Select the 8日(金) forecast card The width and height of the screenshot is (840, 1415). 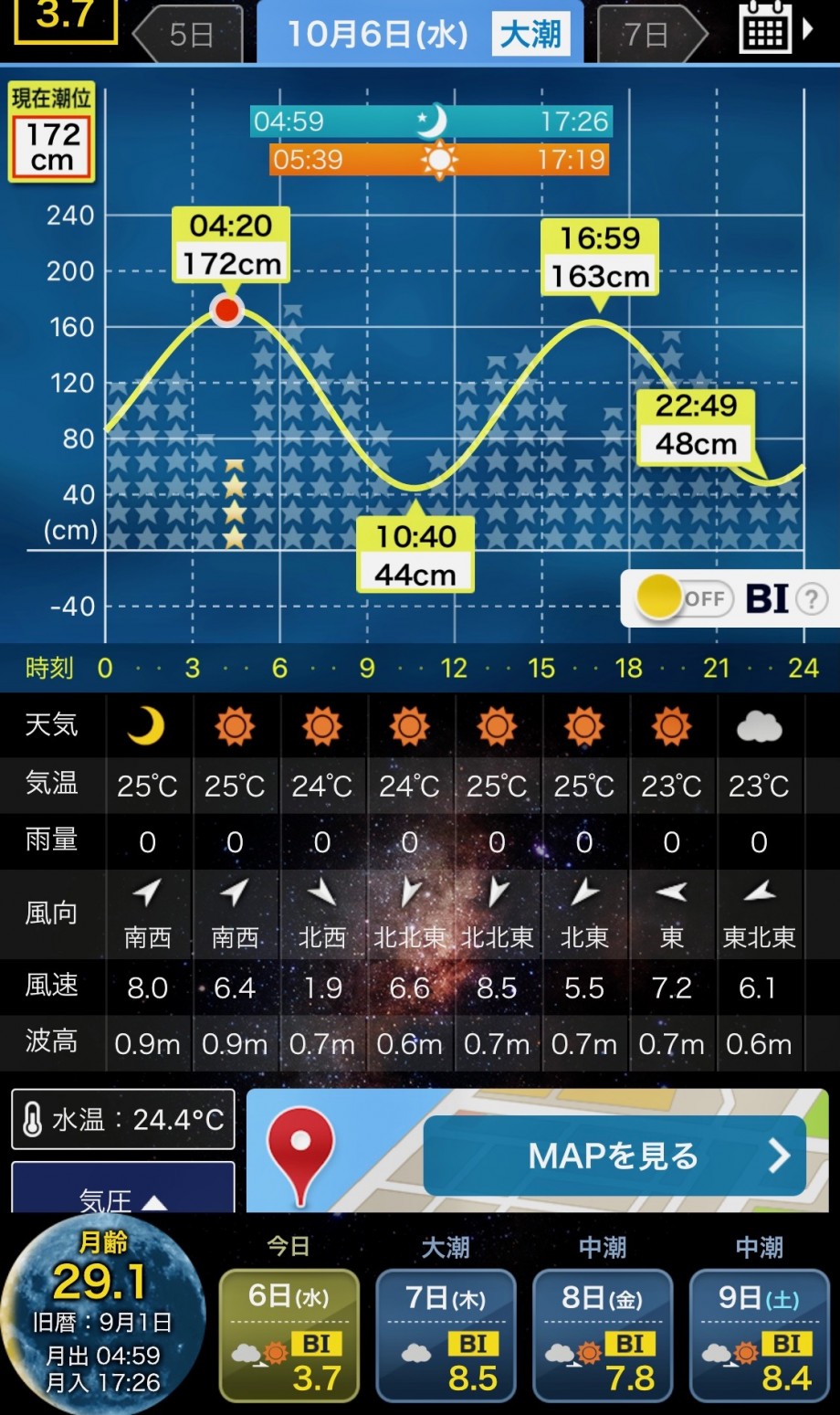[x=603, y=1335]
